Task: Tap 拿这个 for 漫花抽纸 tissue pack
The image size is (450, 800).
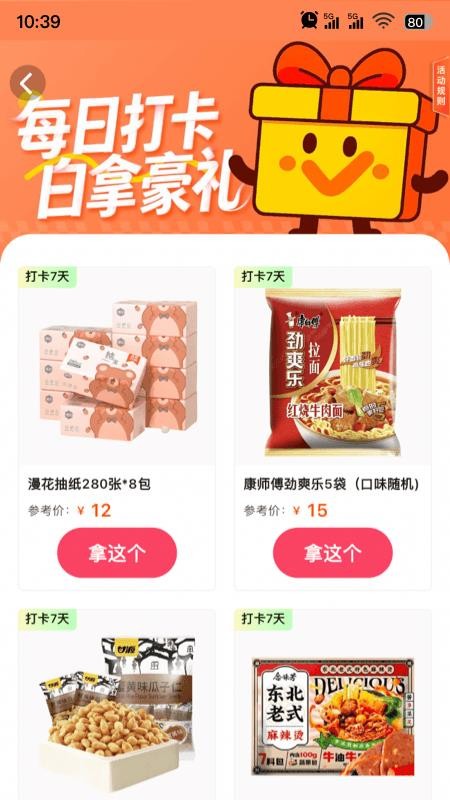Action: (117, 553)
